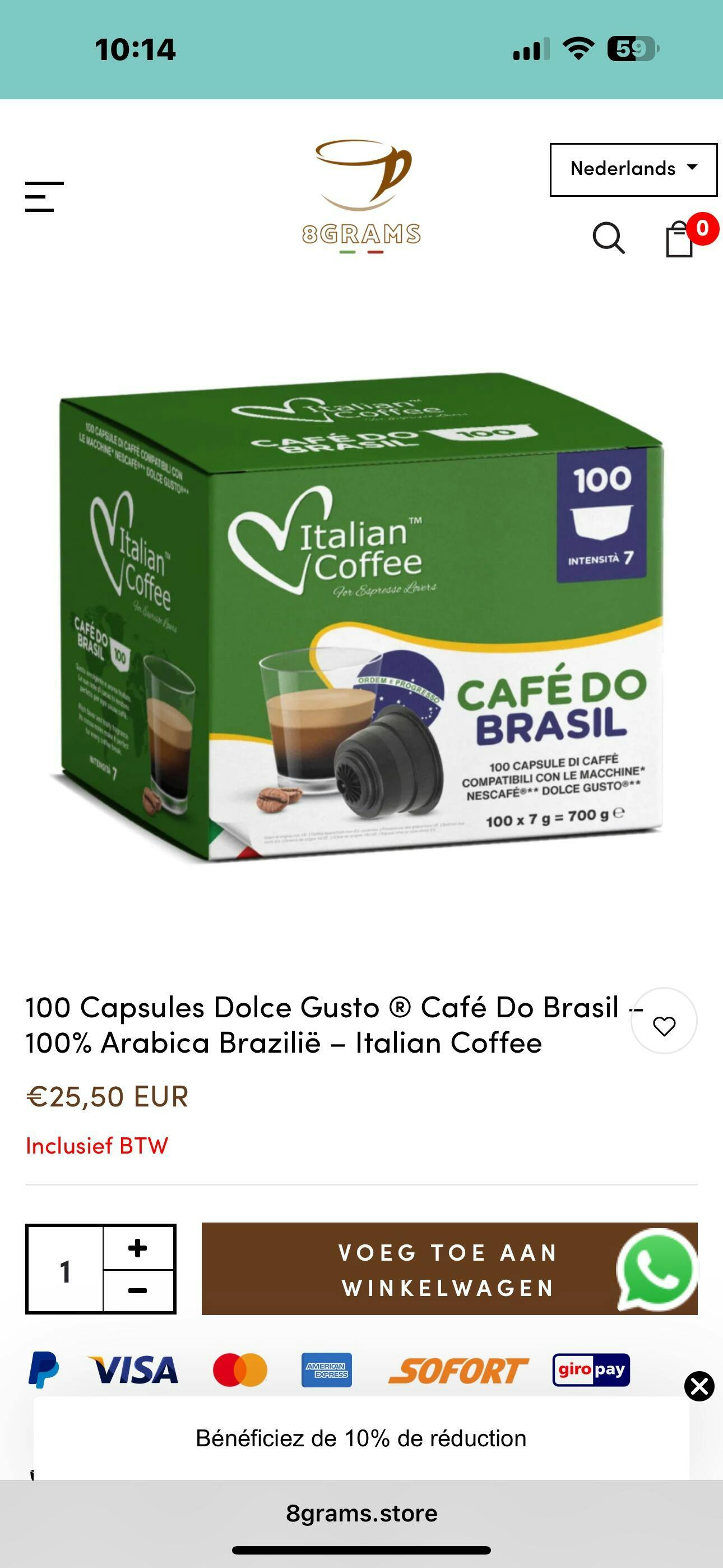This screenshot has height=1568, width=723.
Task: Tap Voeg toe aan winkelwagen button
Action: point(408,1269)
